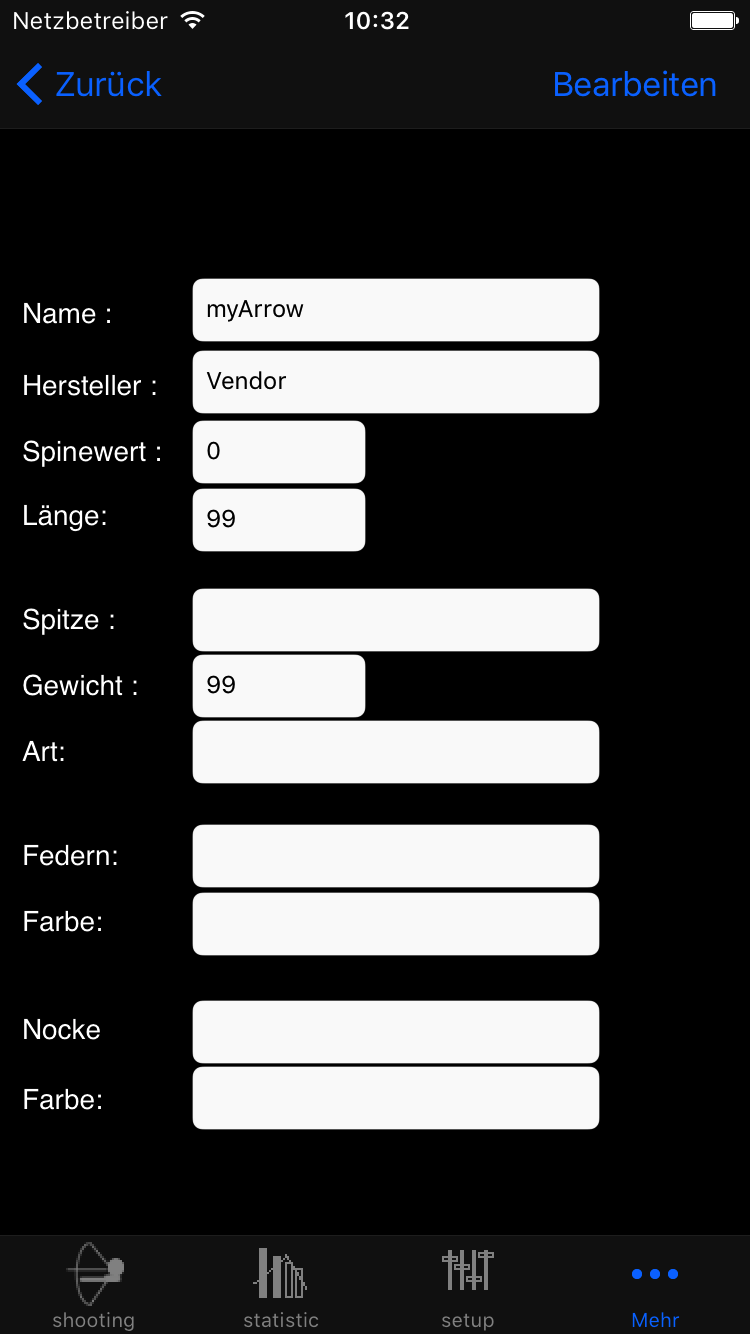Tap the Farbe field below Nocke

pyautogui.click(x=395, y=1098)
